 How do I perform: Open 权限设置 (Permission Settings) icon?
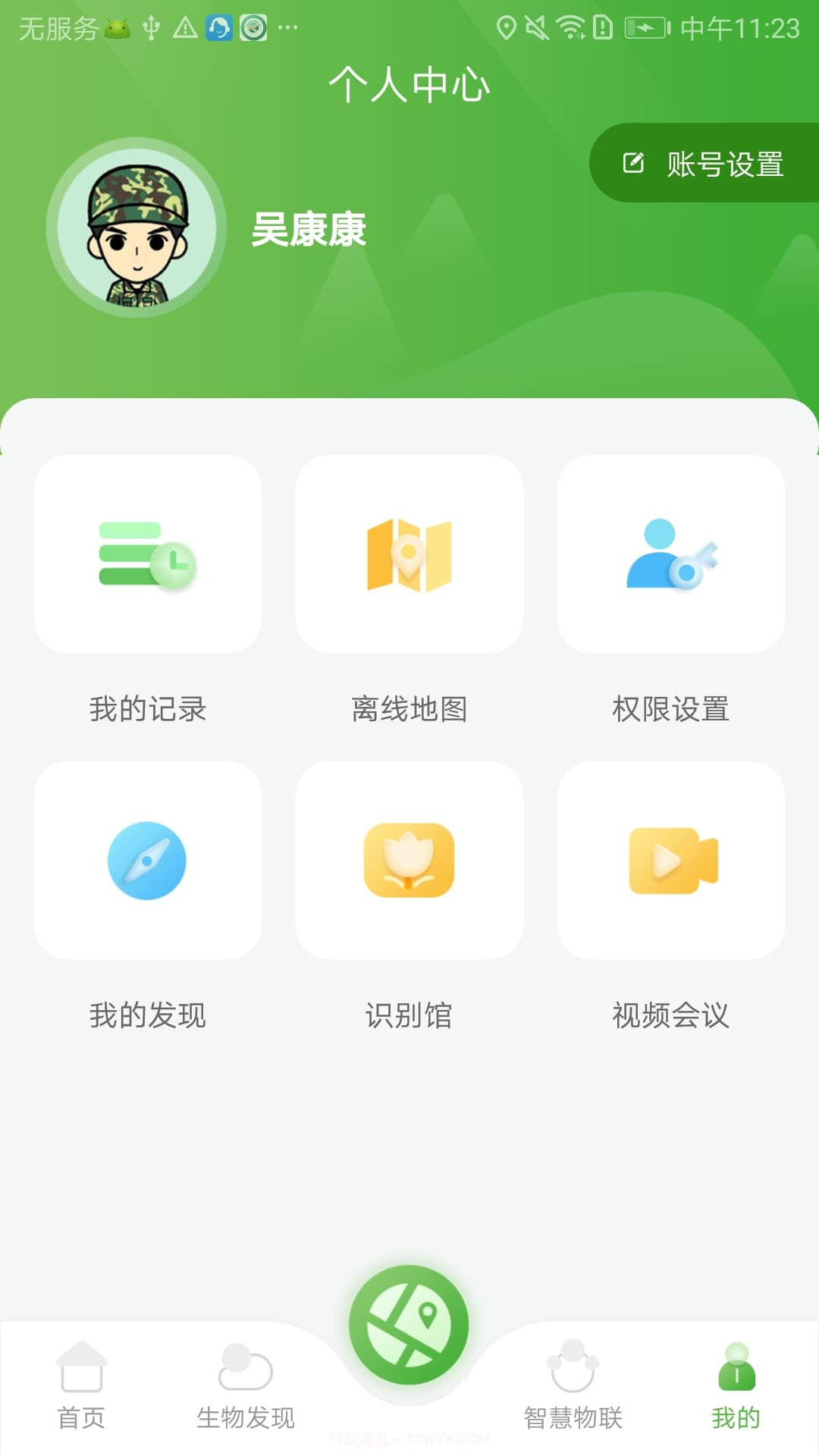click(670, 554)
